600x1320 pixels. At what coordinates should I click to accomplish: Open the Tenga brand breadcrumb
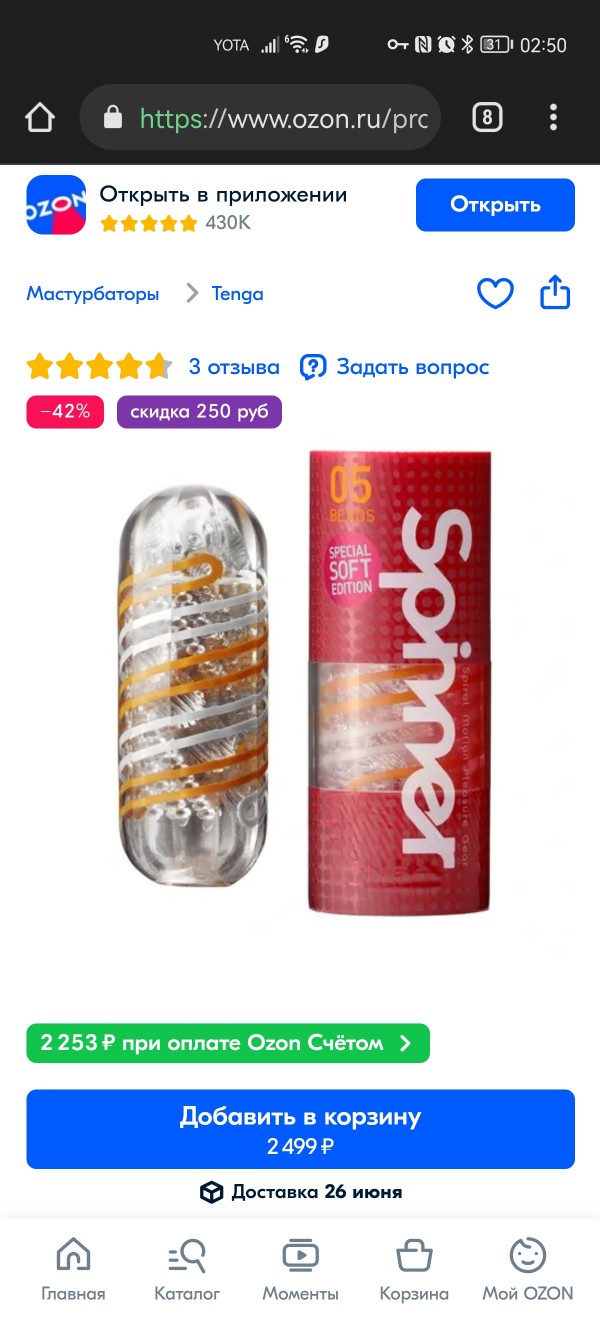point(237,294)
